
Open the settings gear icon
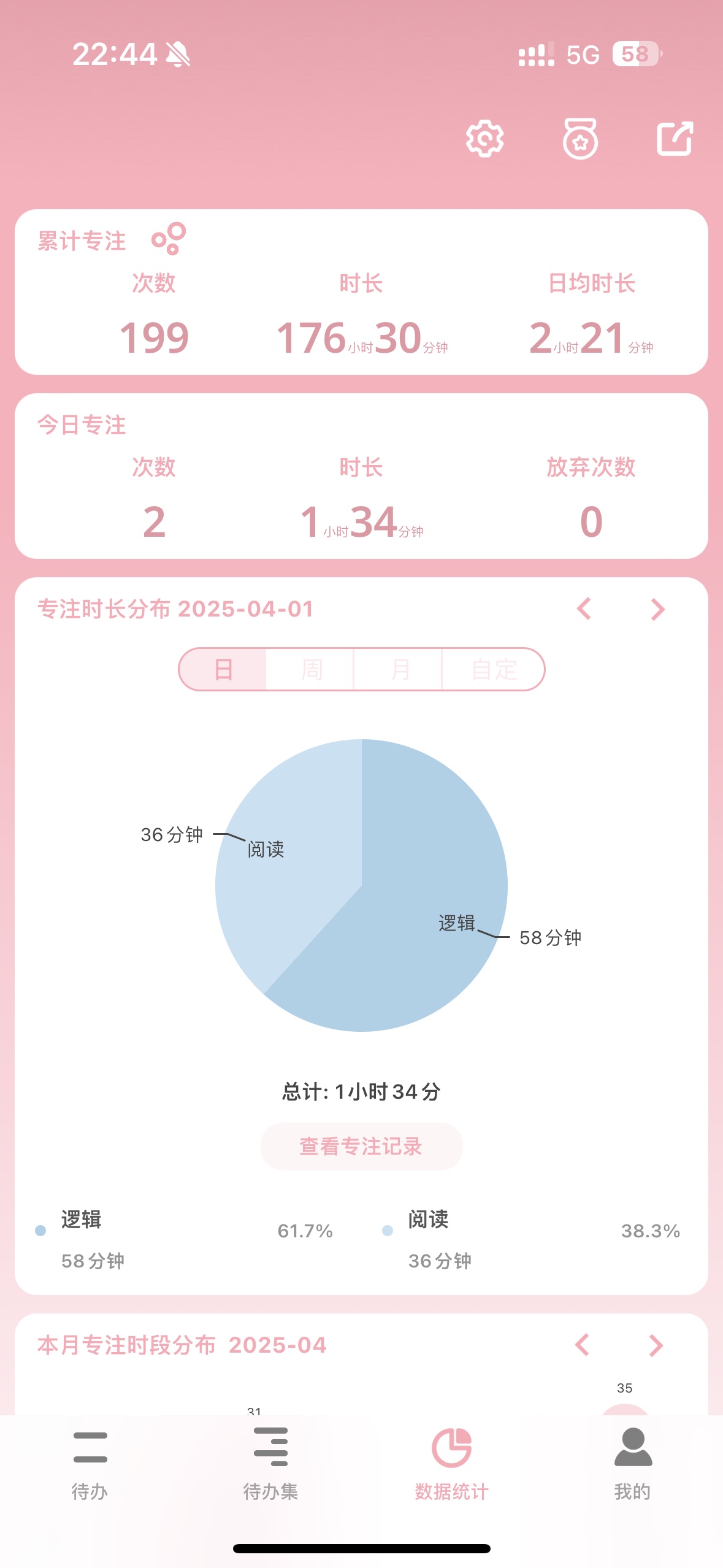(484, 139)
